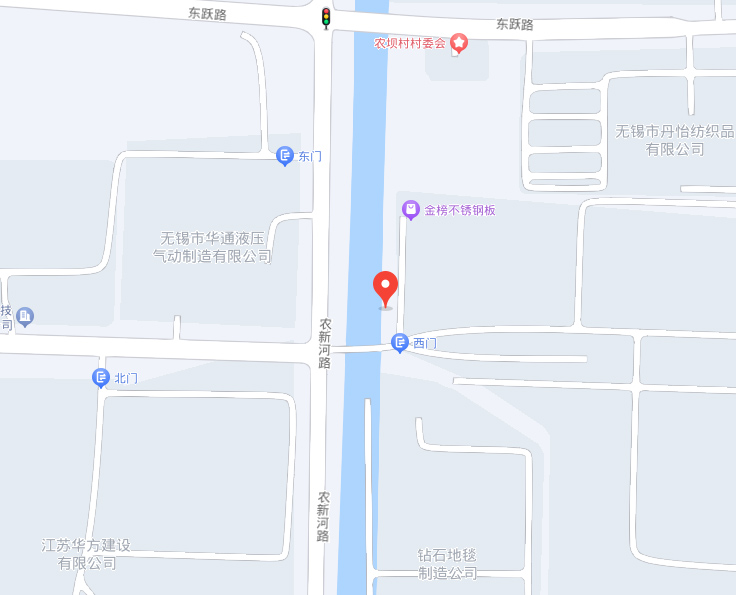Tap the 西门 gate marker
Image resolution: width=736 pixels, height=595 pixels.
pyautogui.click(x=400, y=343)
